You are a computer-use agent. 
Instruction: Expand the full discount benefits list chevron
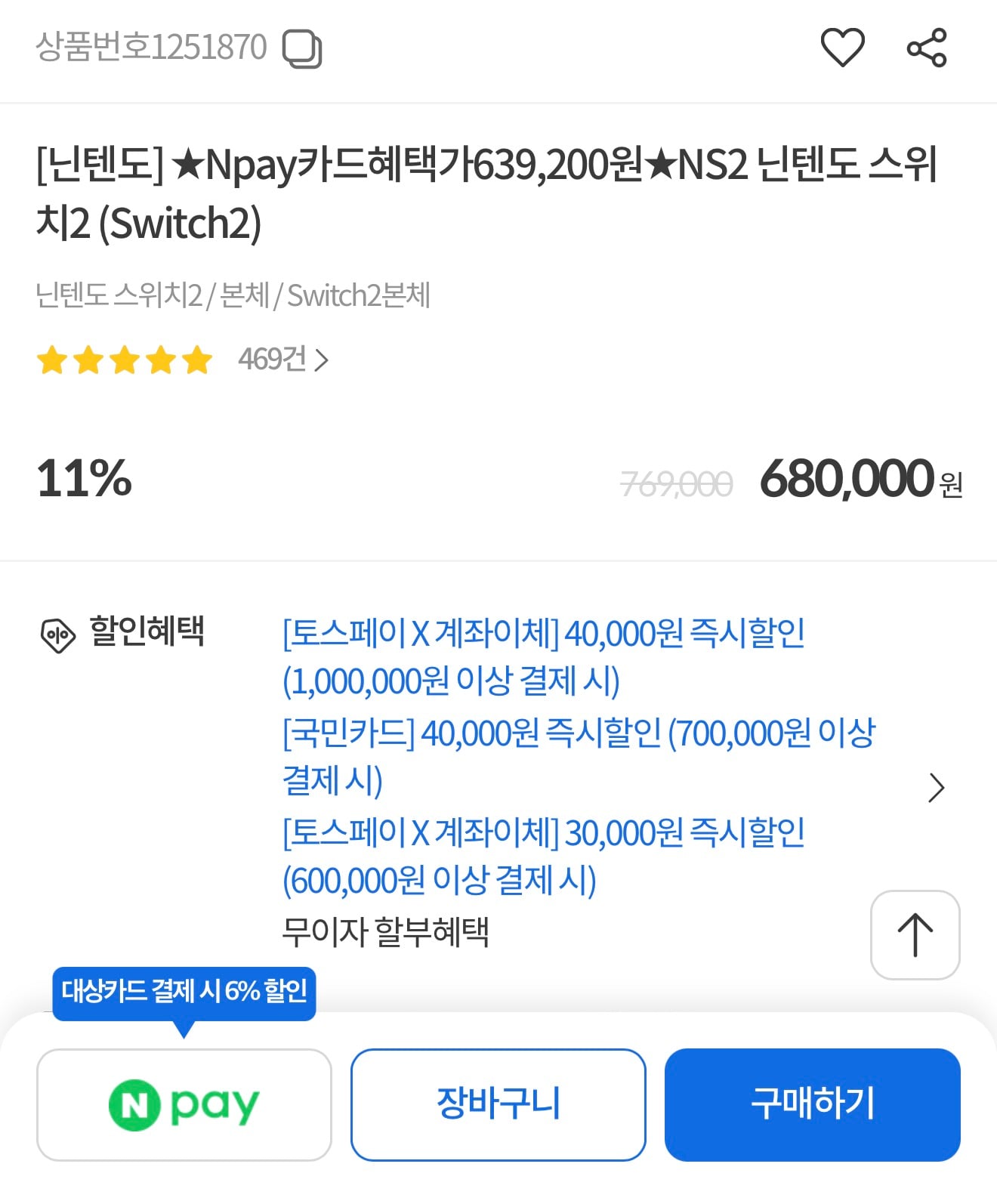937,787
